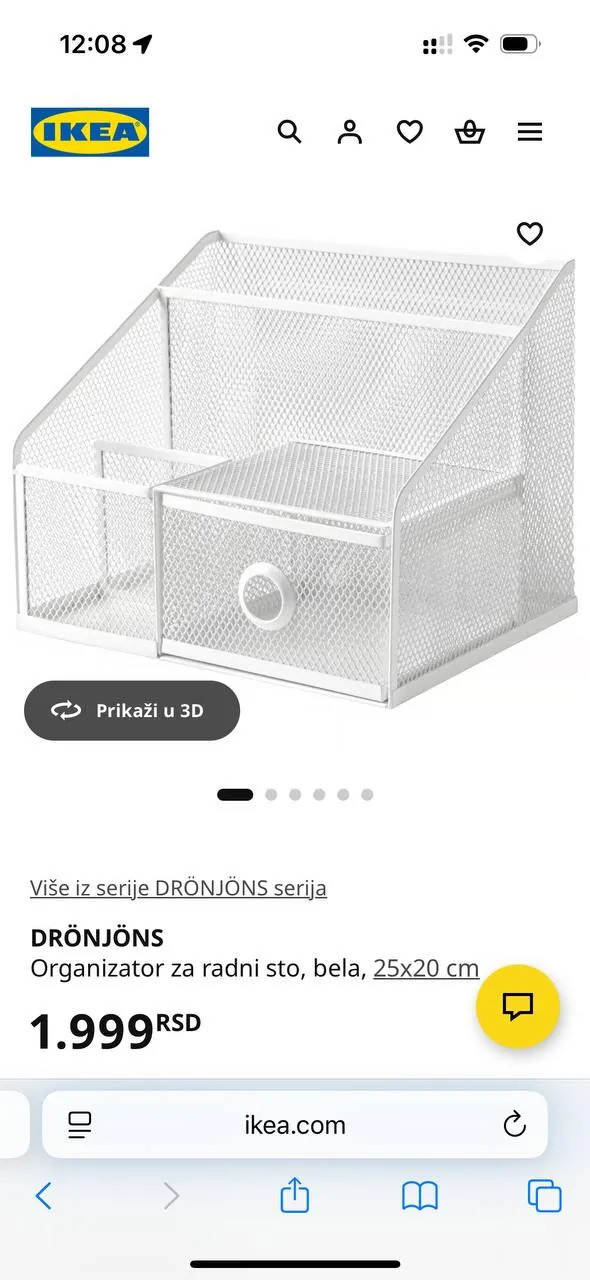Screen dimensions: 590x1280
Task: Open Više iz serije DRÖNJÖNS serija link
Action: 178,888
